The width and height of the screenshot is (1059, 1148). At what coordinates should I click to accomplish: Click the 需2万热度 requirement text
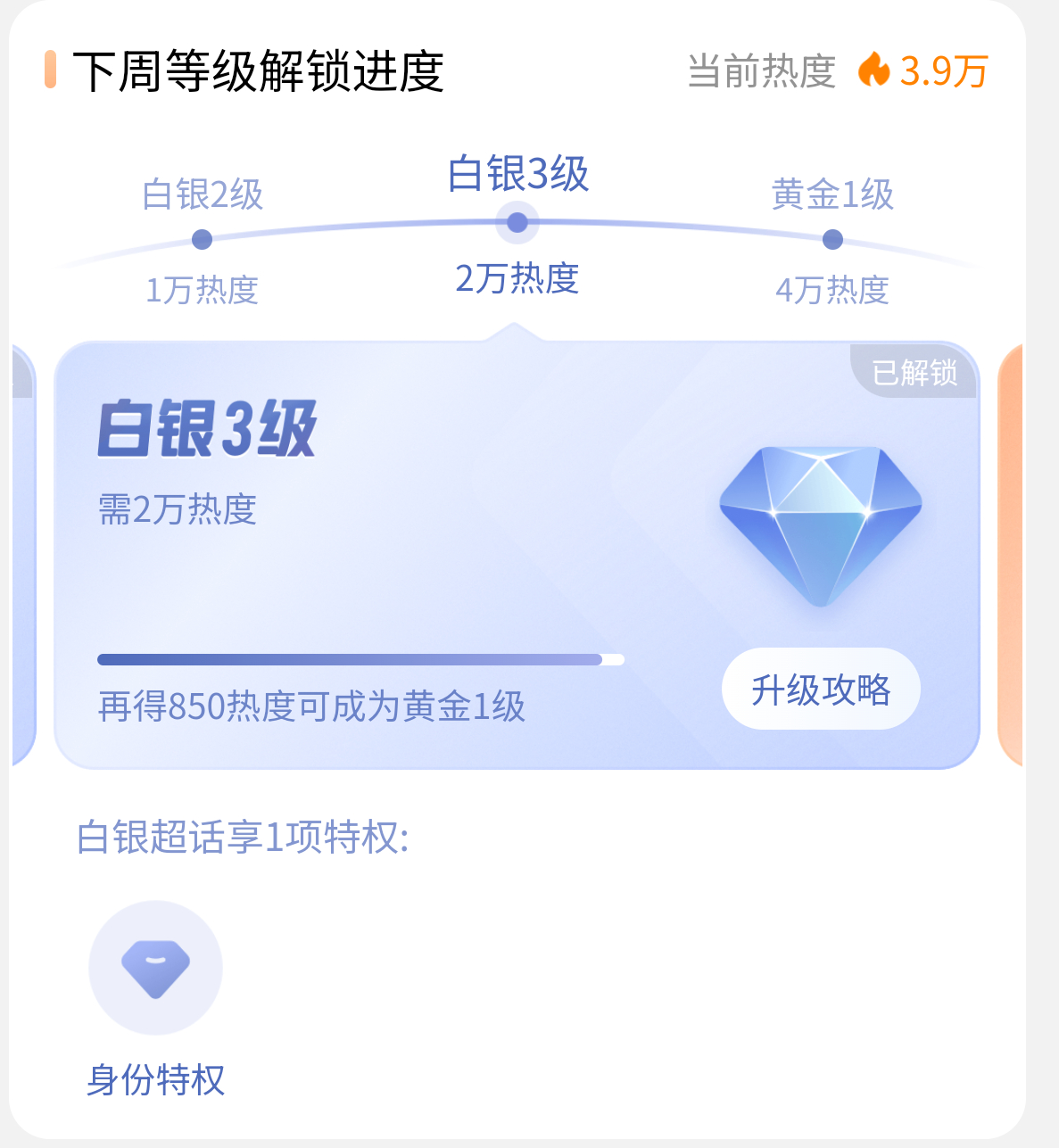click(x=176, y=507)
